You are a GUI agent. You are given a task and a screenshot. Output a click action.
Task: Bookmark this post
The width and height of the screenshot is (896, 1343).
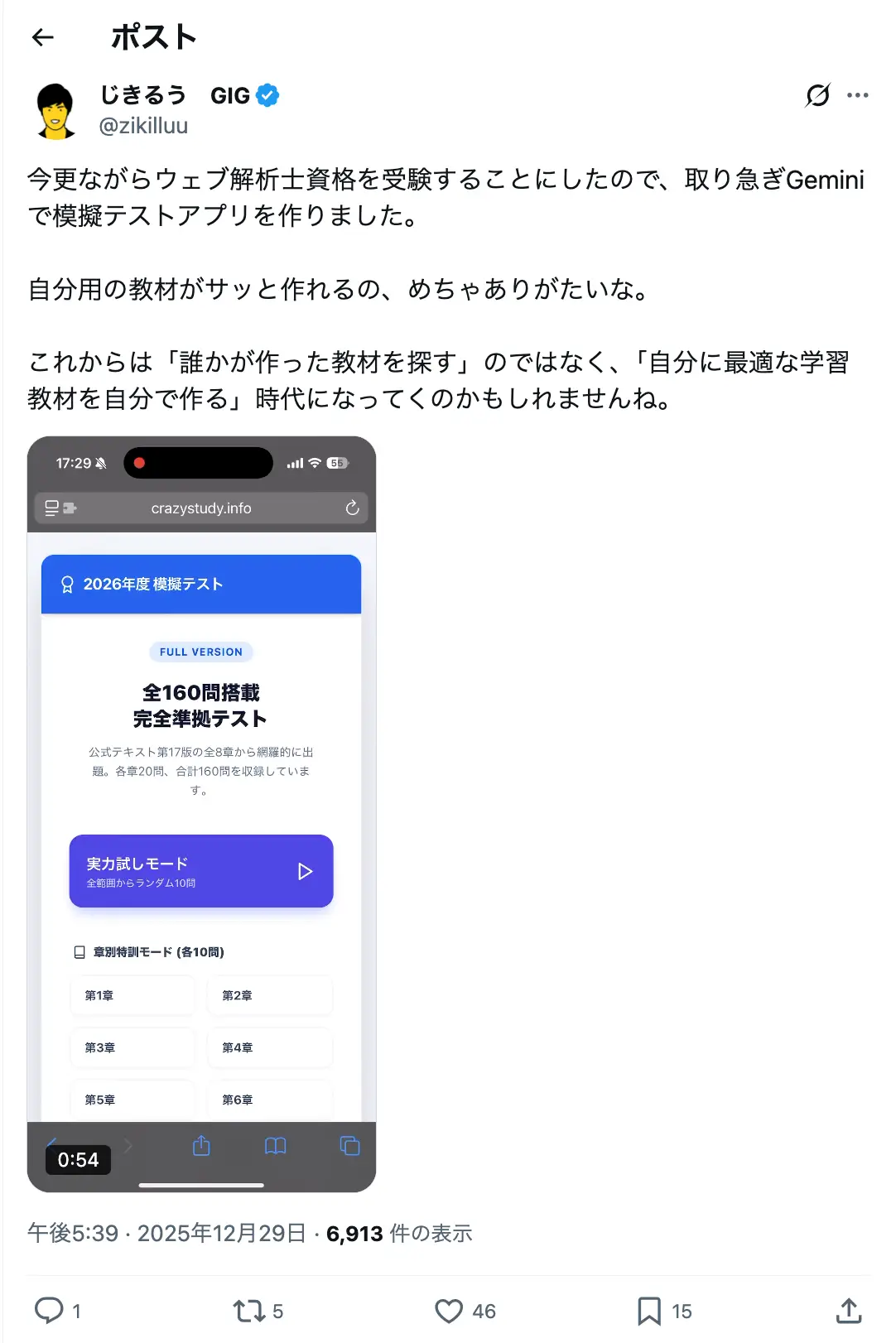[x=648, y=1310]
